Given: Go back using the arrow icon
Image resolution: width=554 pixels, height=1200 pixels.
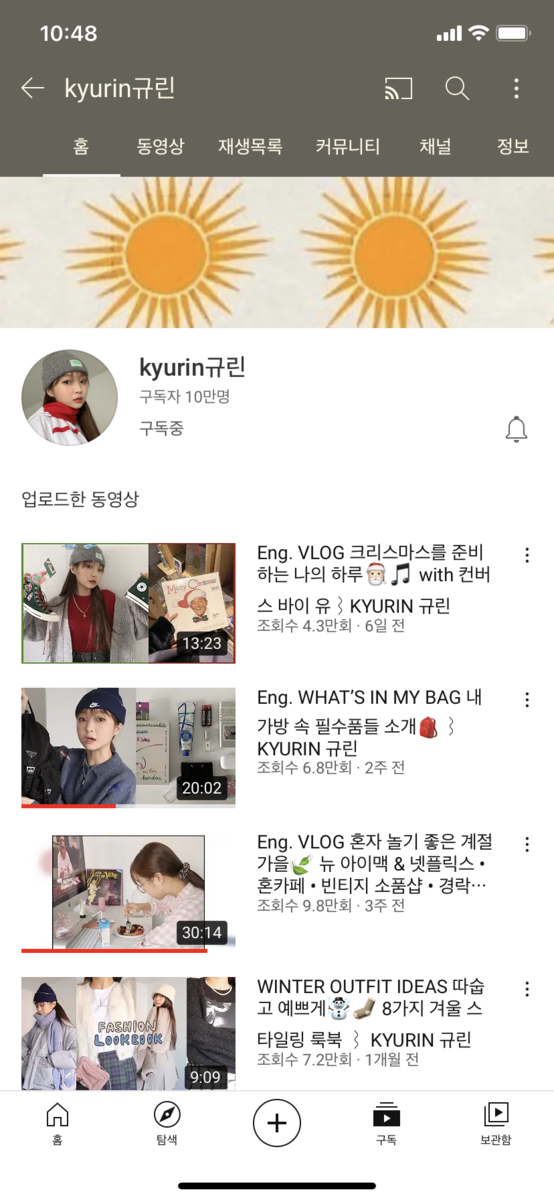Looking at the screenshot, I should 33,89.
